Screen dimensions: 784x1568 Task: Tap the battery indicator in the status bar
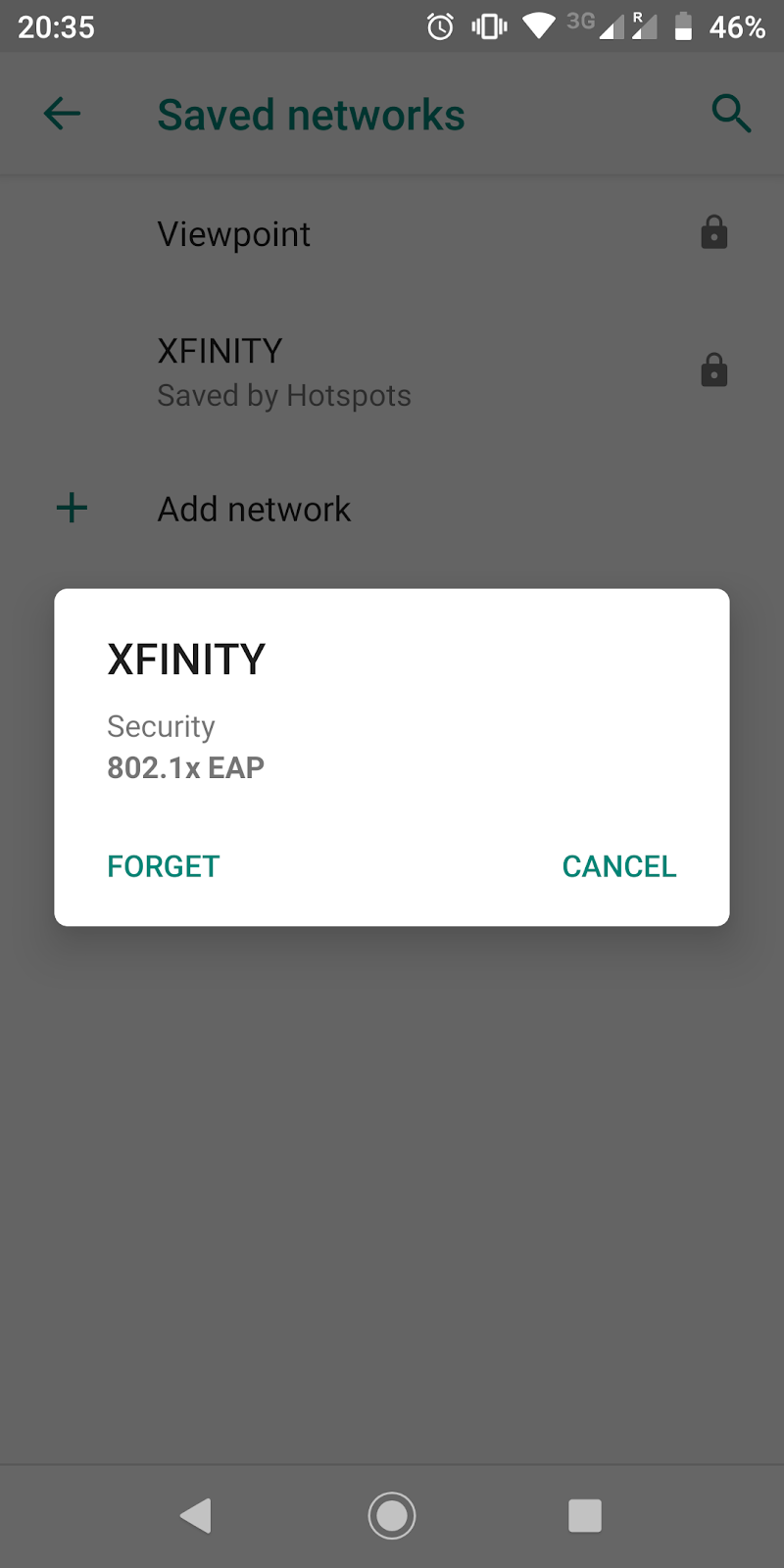[682, 26]
